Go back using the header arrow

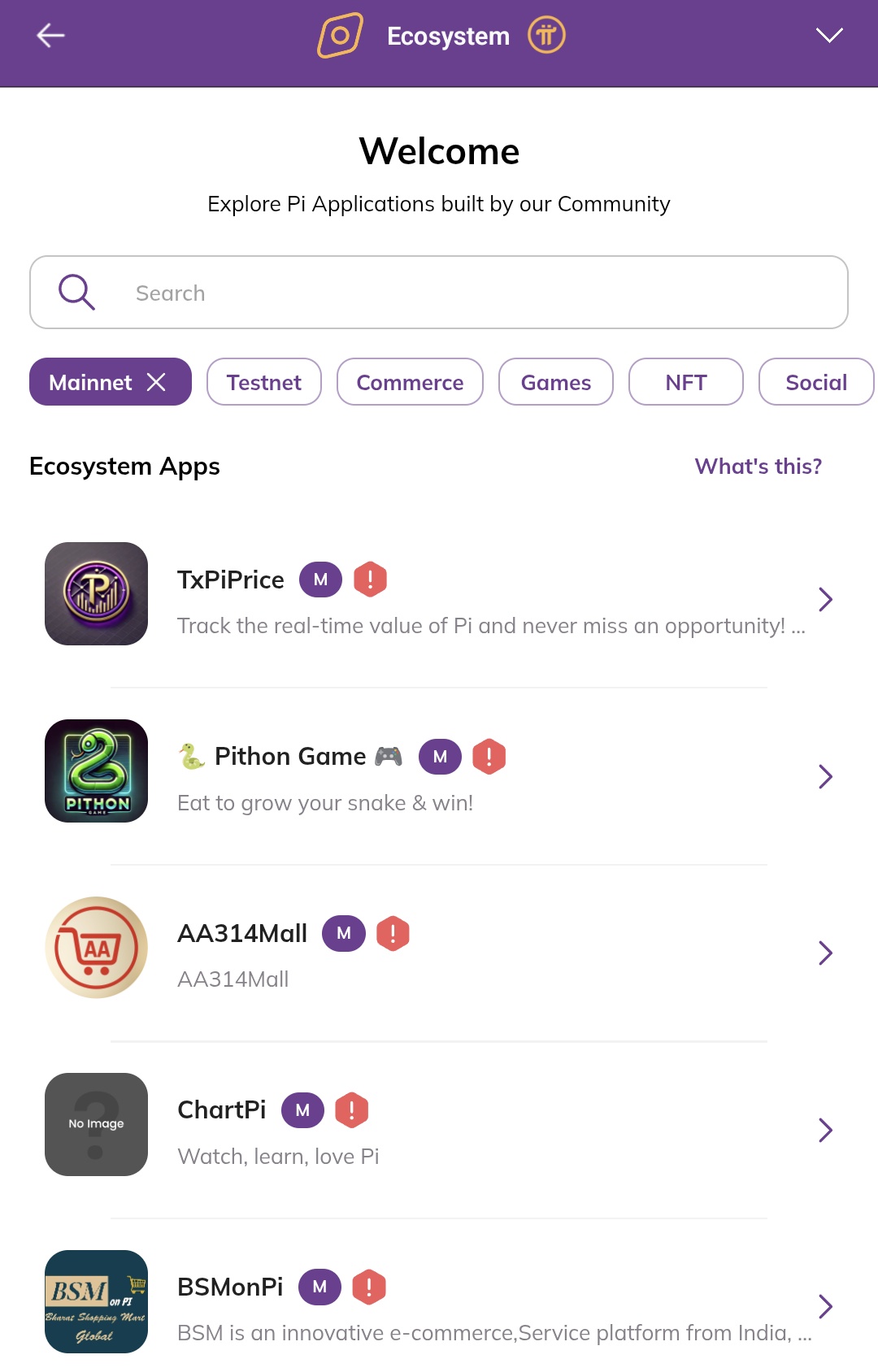[x=50, y=36]
